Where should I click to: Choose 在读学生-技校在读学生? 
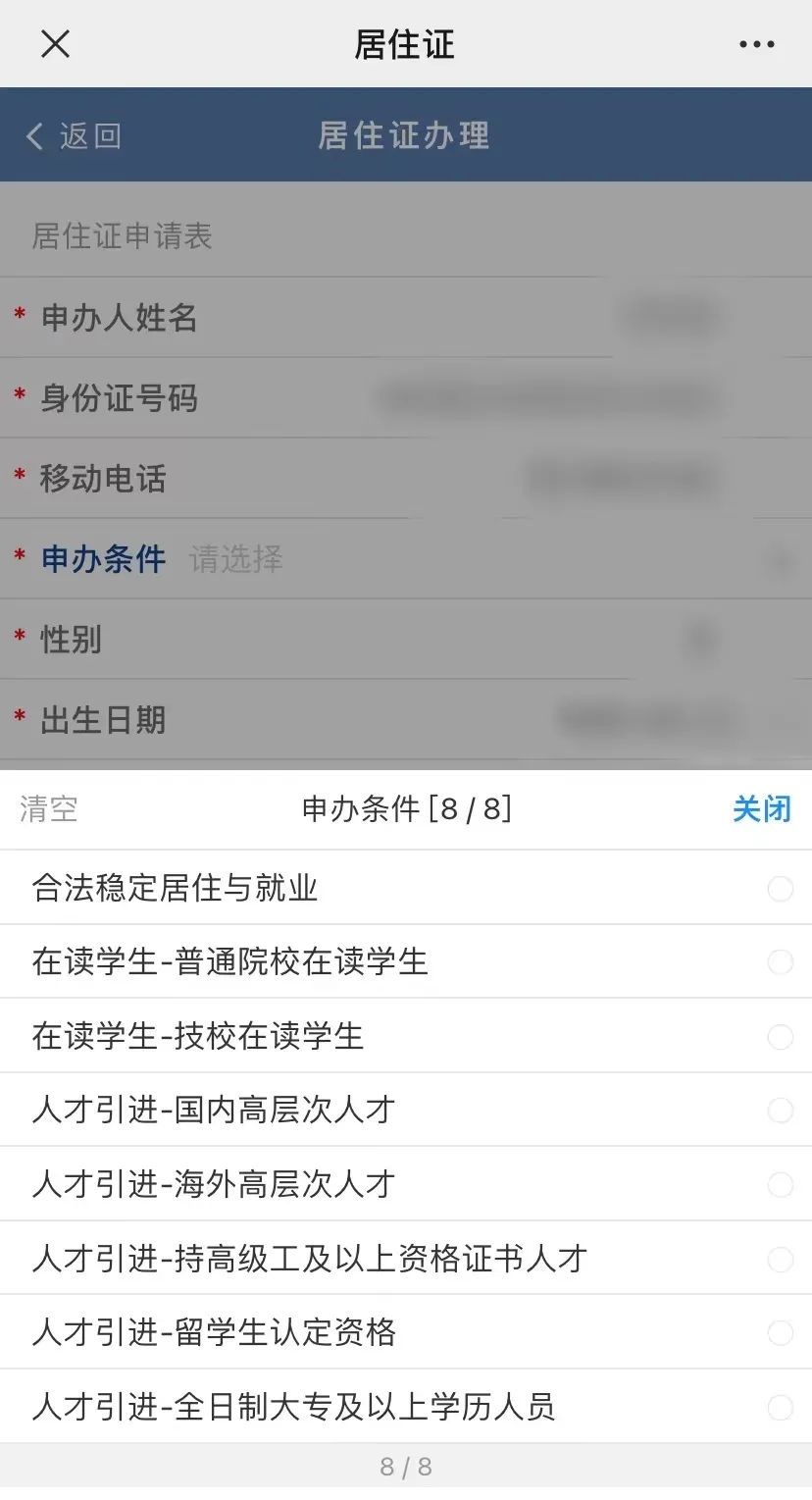pos(406,1036)
